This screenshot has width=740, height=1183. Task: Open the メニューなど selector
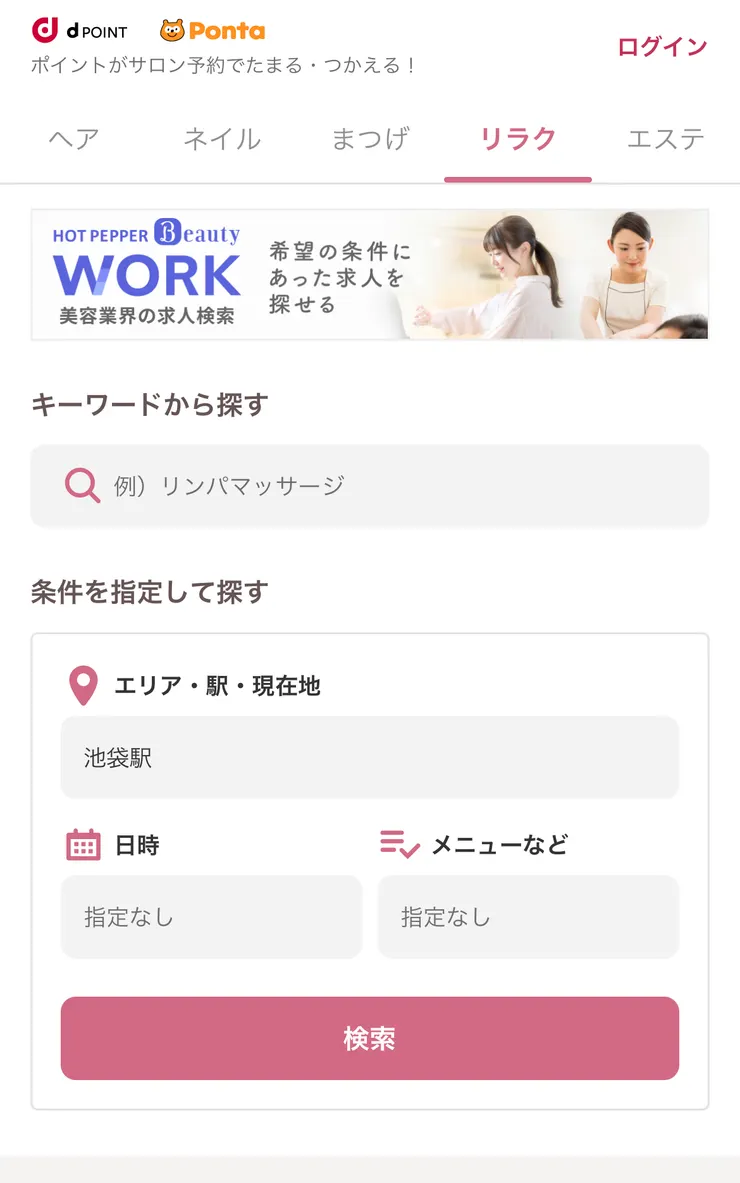tap(528, 917)
